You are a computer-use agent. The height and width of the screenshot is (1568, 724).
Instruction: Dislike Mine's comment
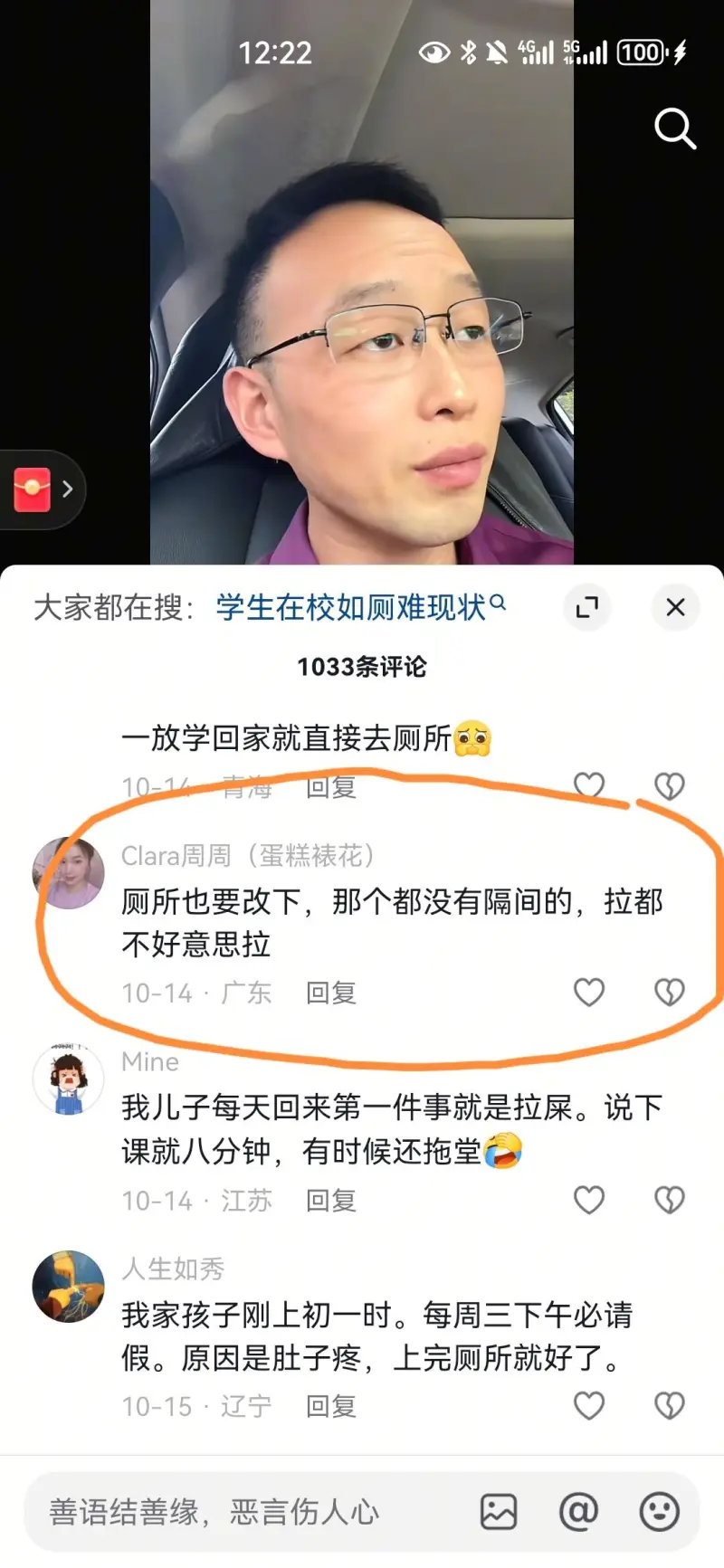(x=669, y=1200)
